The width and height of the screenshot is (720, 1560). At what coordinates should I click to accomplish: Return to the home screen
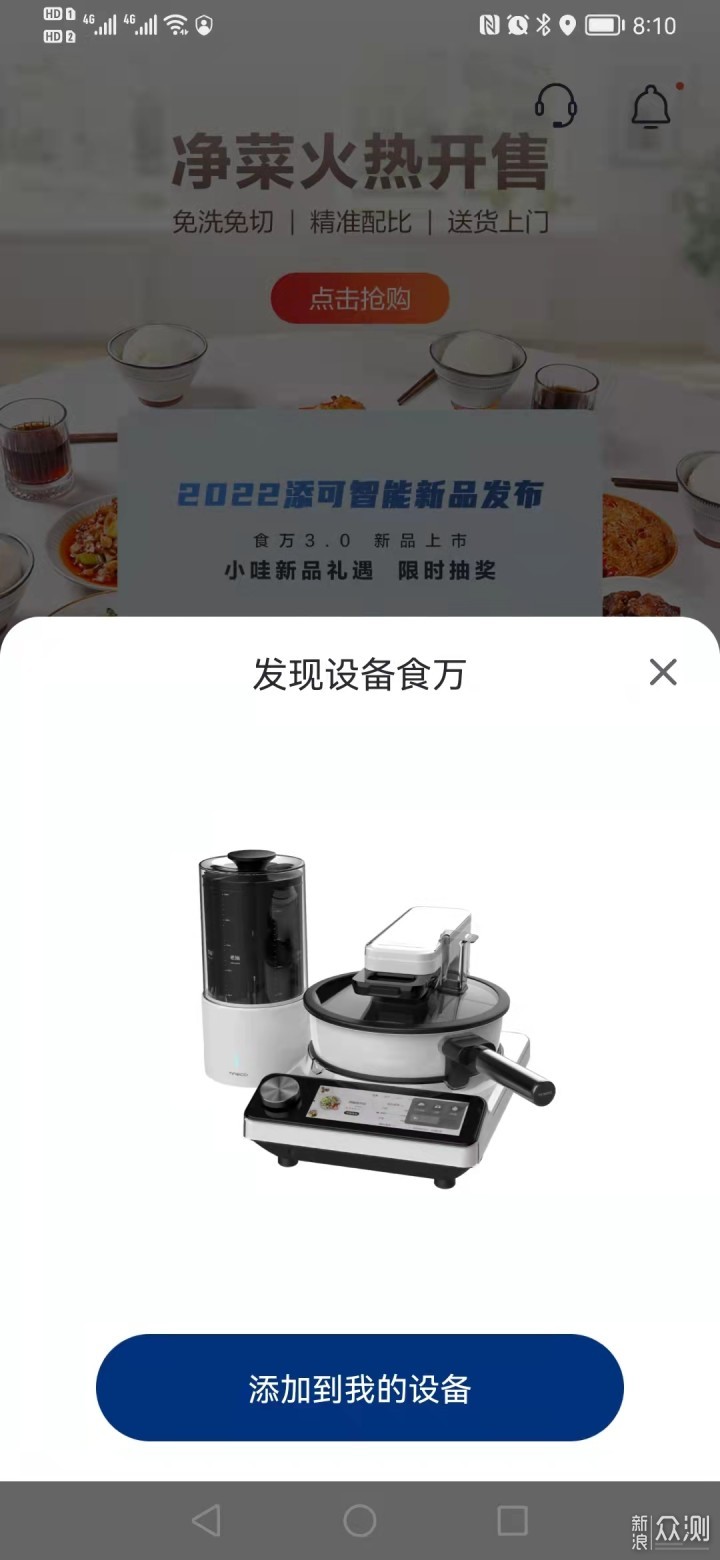tap(360, 1521)
